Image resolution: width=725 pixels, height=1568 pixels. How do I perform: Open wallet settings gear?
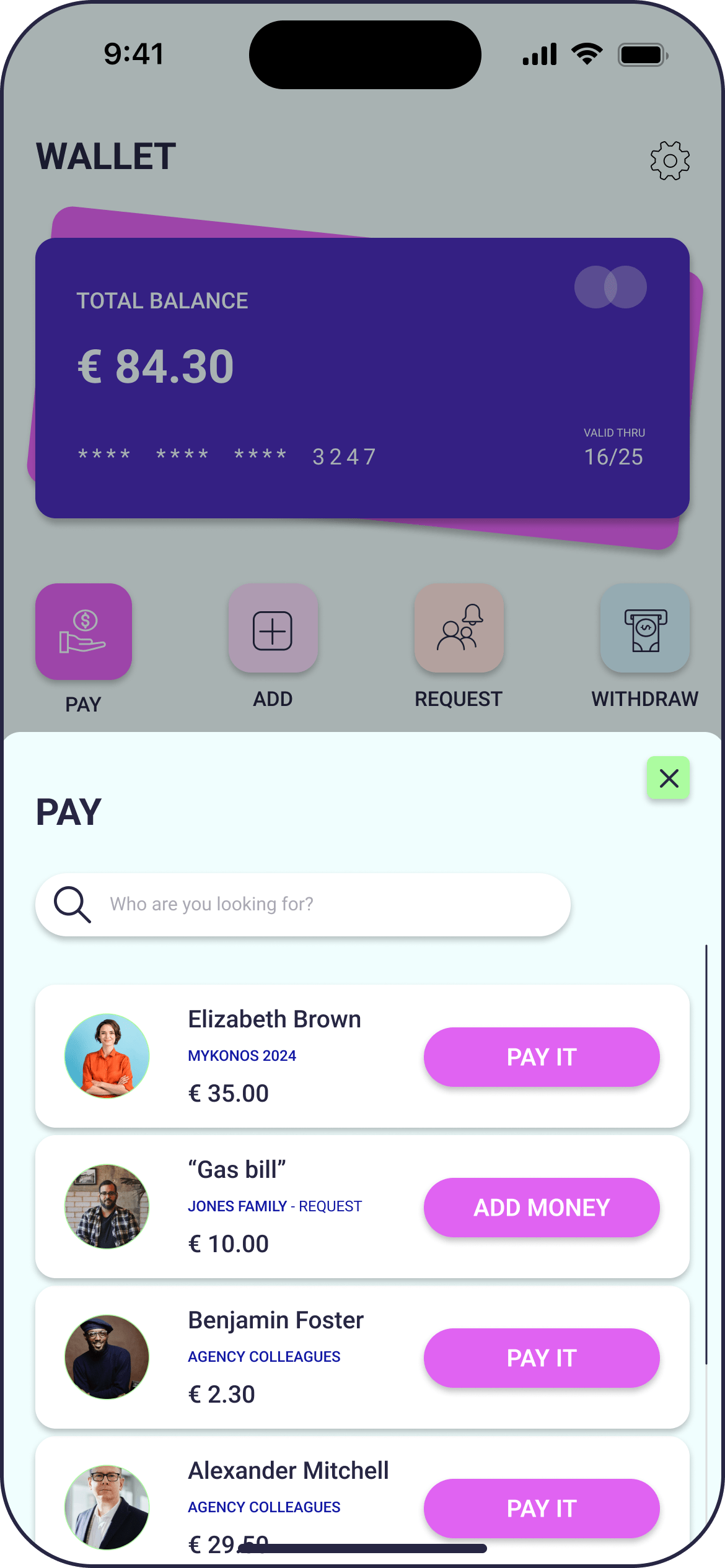[669, 161]
